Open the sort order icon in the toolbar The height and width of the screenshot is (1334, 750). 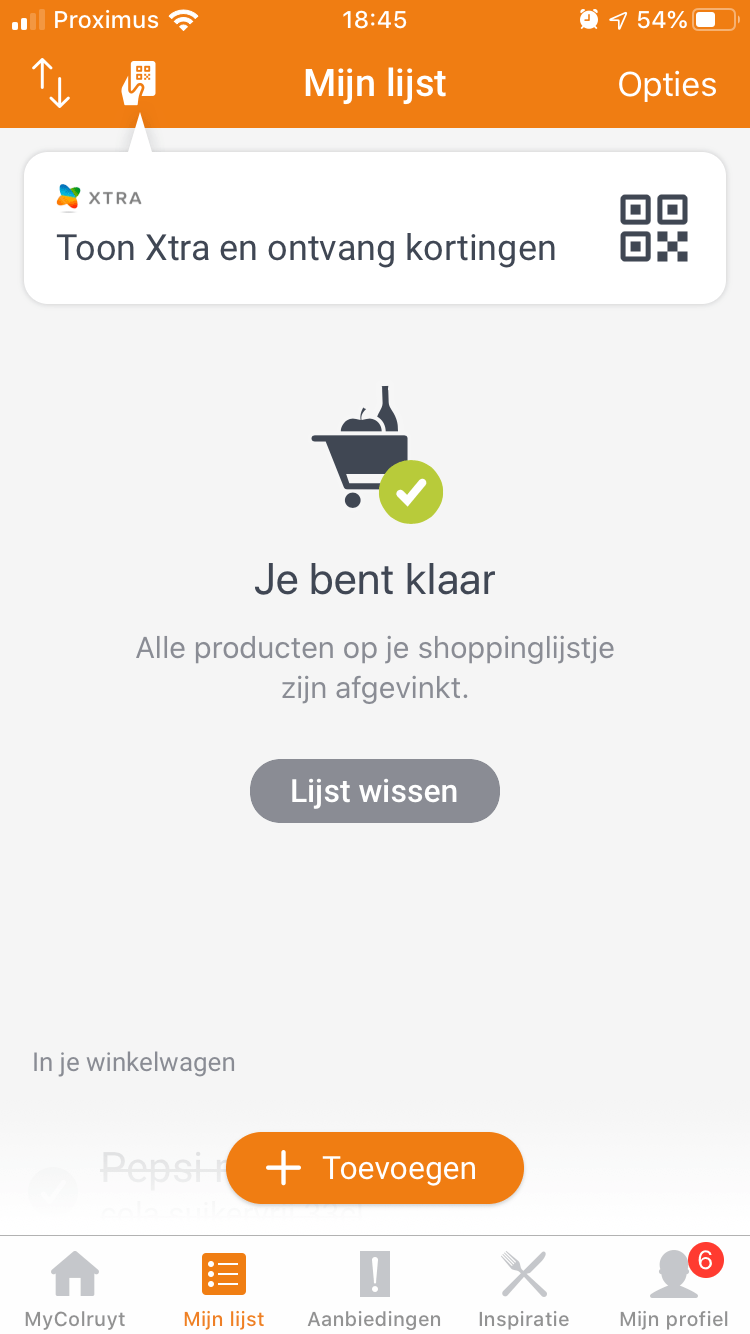pyautogui.click(x=48, y=84)
